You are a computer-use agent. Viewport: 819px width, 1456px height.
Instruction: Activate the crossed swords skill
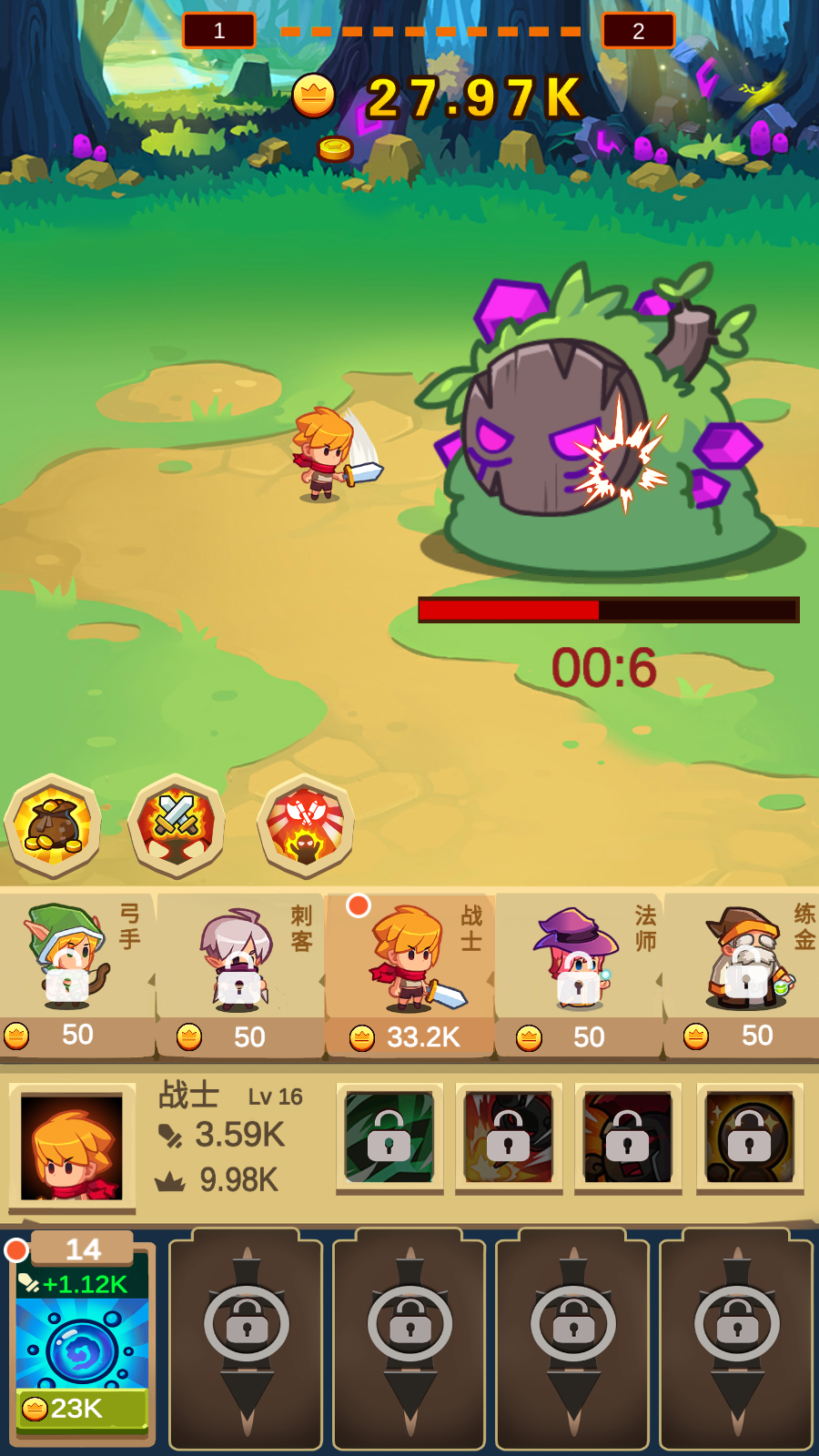coord(177,824)
